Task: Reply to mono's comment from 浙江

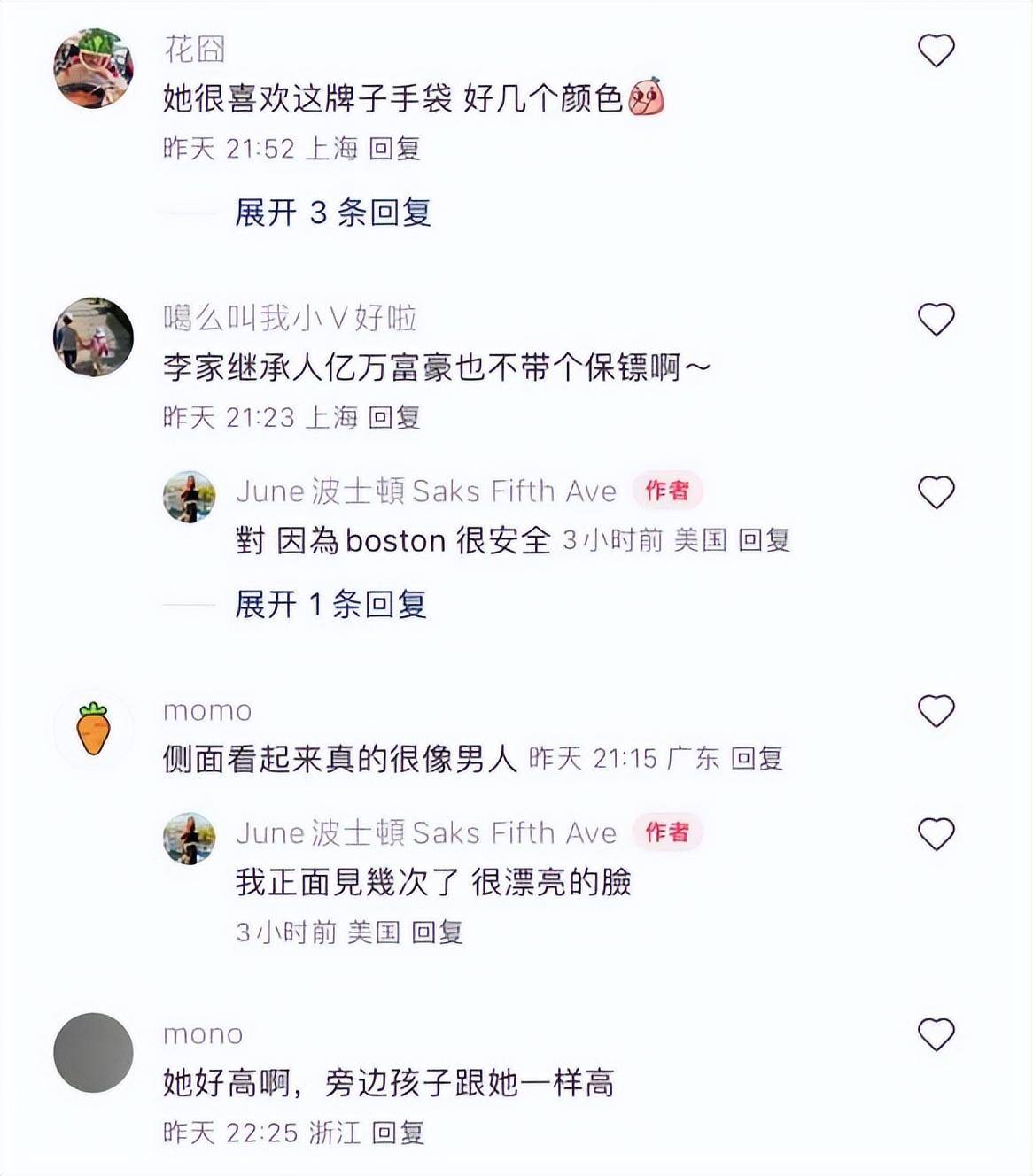Action: pos(398,1133)
